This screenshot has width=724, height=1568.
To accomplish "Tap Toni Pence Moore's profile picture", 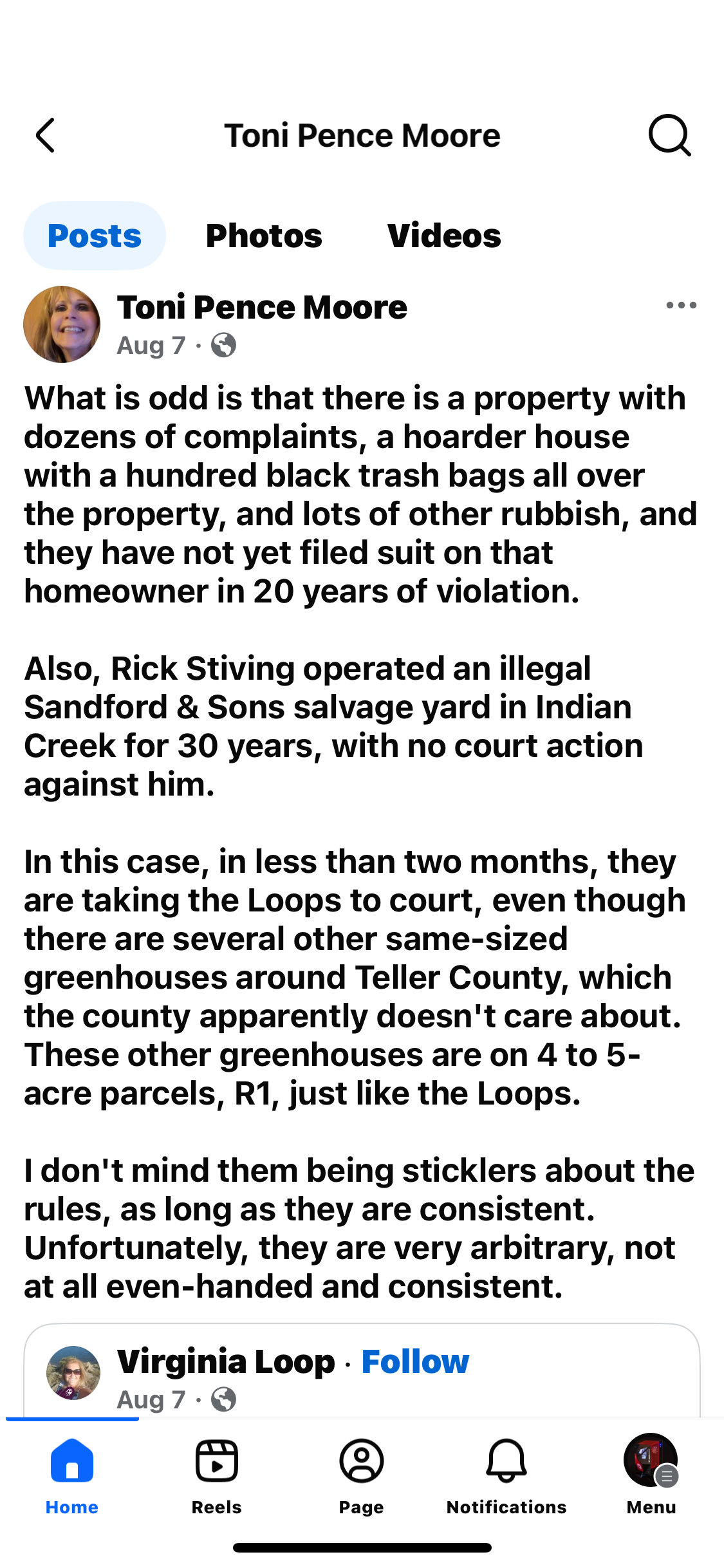I will tap(62, 324).
